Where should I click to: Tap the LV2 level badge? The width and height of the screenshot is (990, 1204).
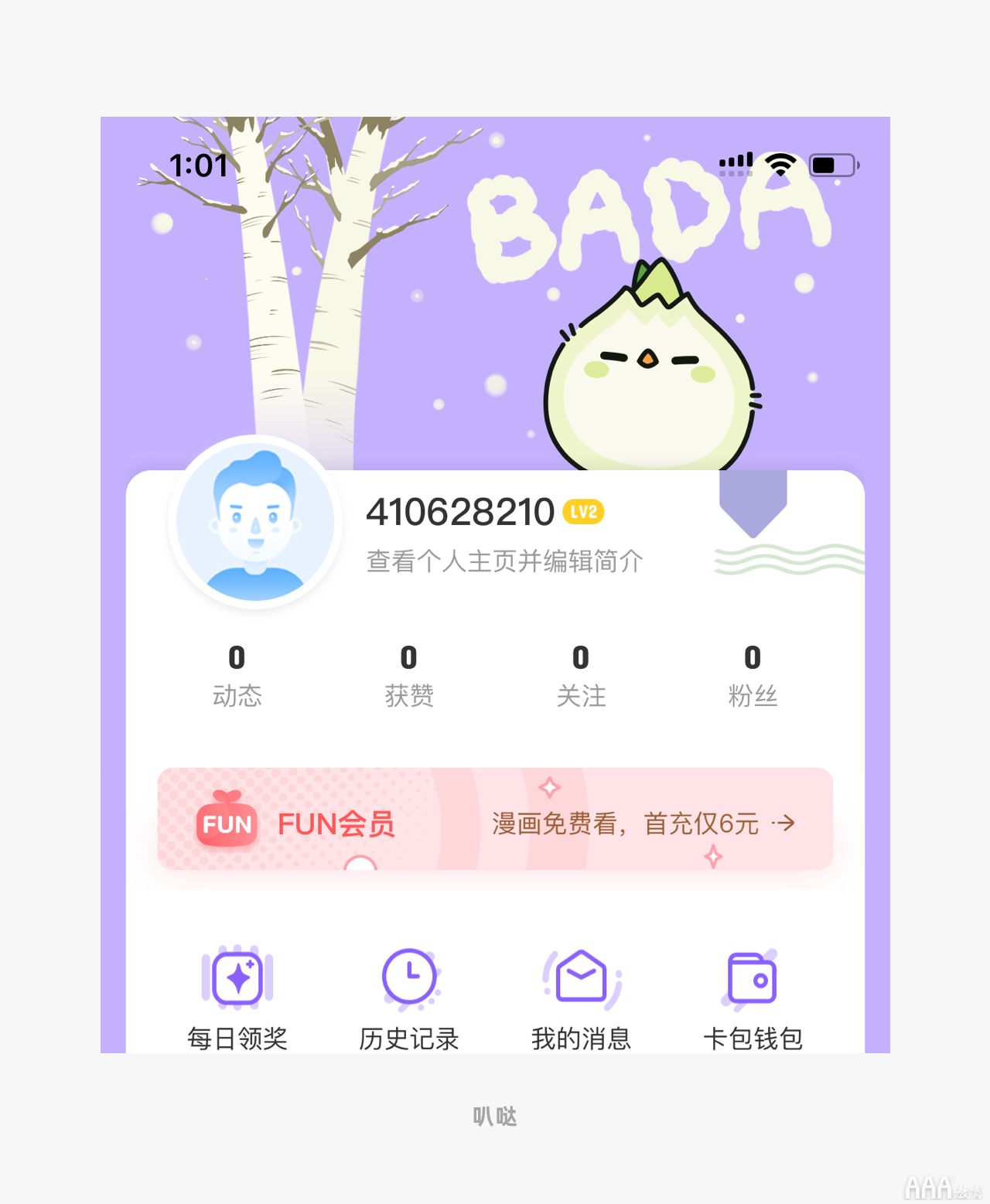(583, 512)
